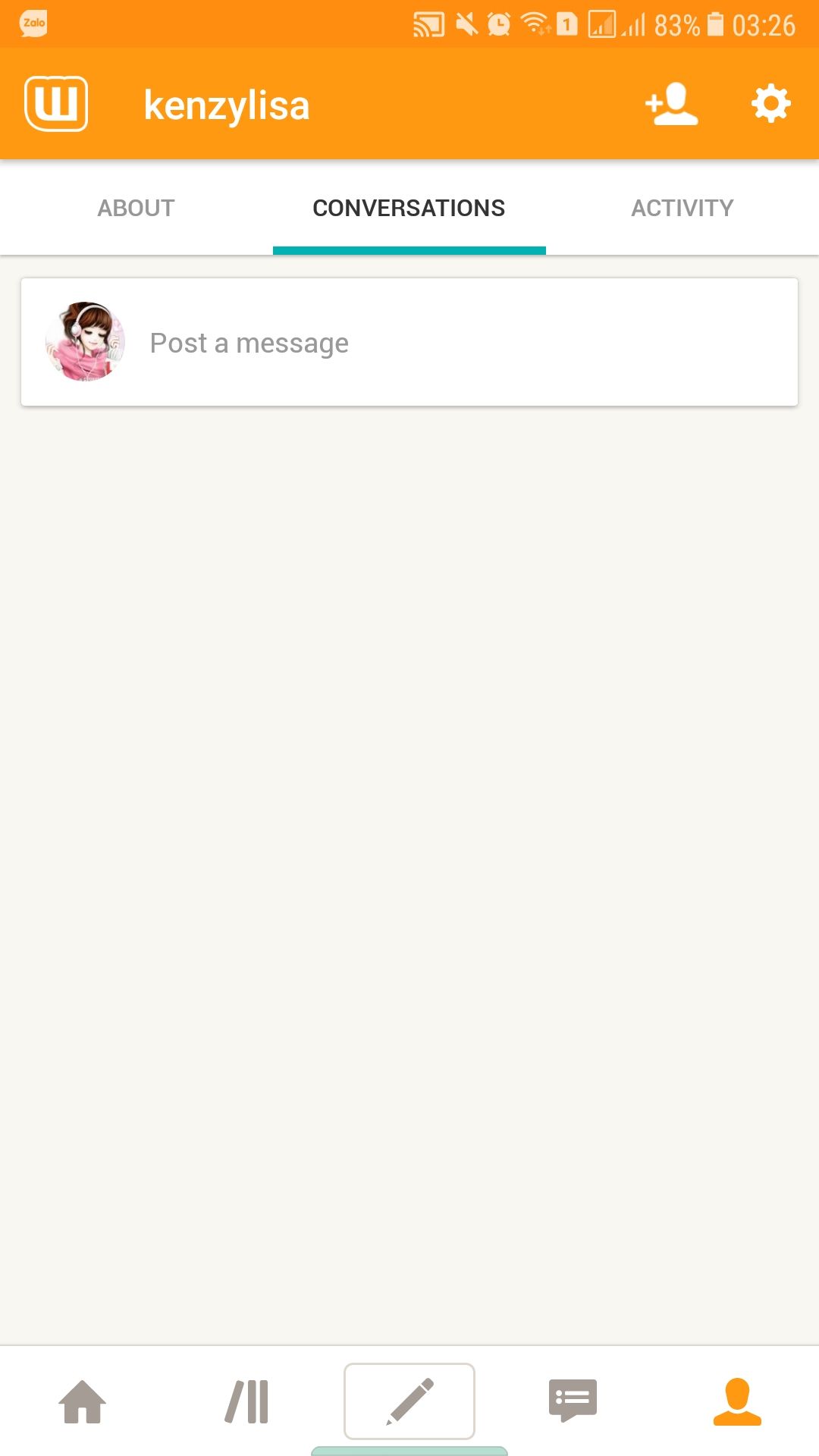The image size is (819, 1456).
Task: Select the Conversations tab
Action: 409,208
